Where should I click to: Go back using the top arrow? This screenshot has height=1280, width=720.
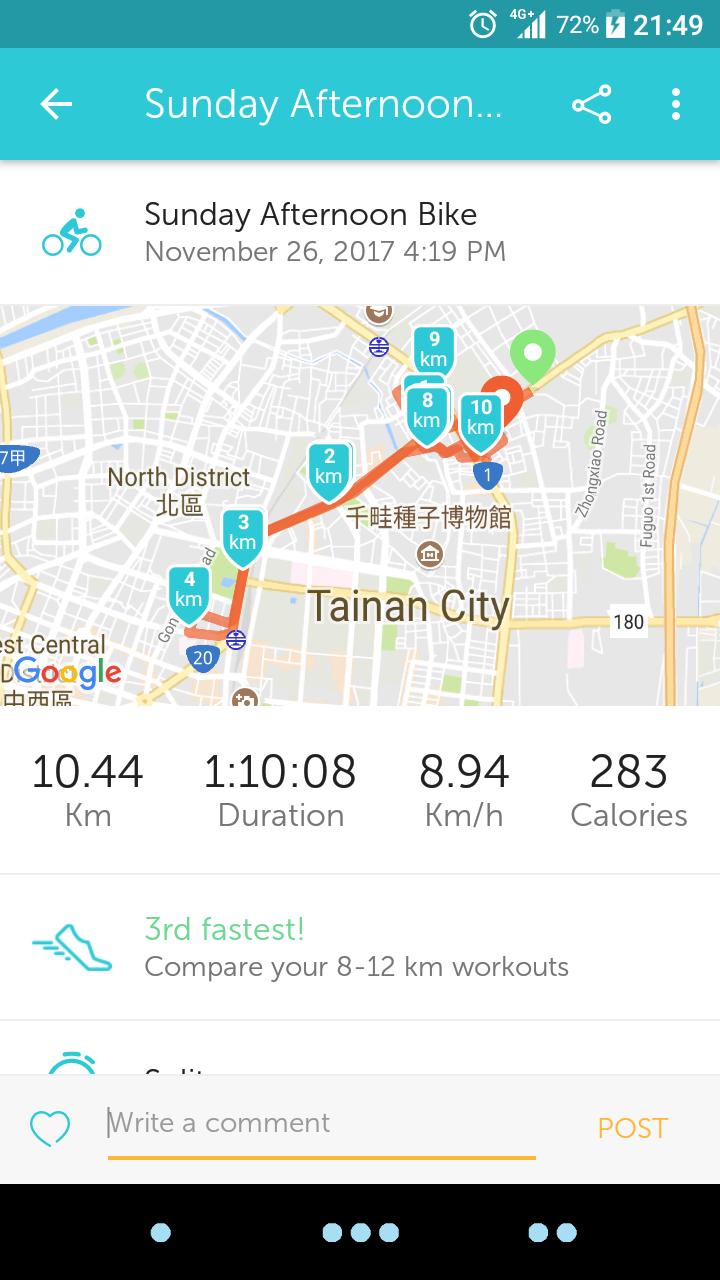click(x=57, y=104)
